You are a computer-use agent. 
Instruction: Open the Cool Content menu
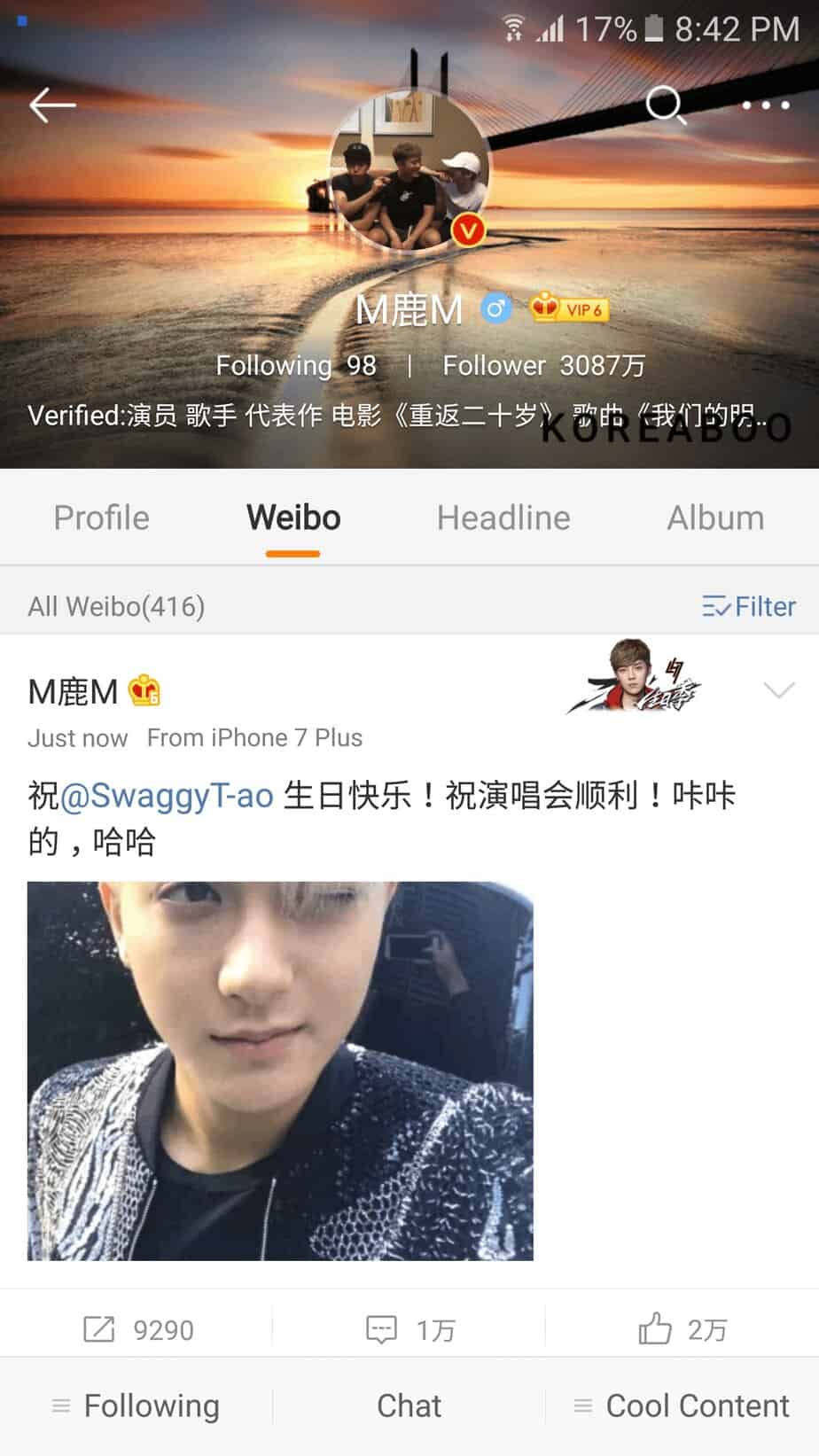coord(682,1405)
